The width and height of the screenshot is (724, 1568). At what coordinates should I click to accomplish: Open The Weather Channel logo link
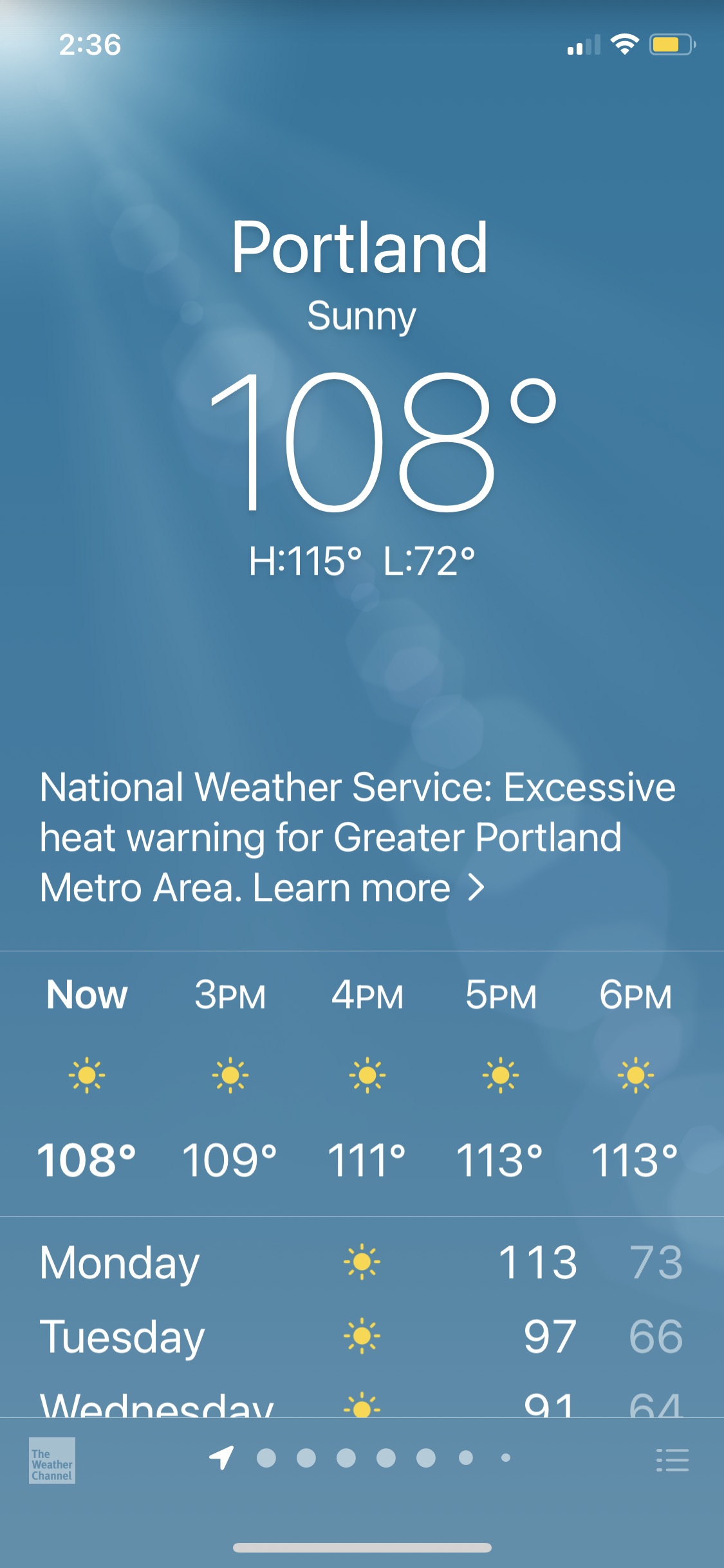click(52, 1461)
